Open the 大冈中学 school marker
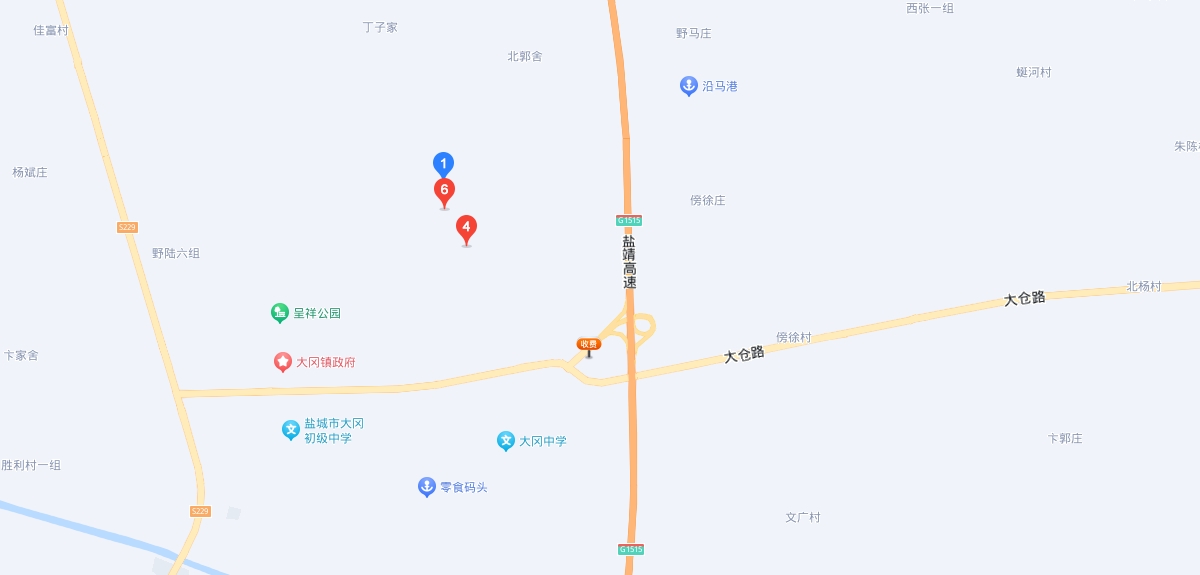Screen dimensions: 1200x575 point(506,441)
